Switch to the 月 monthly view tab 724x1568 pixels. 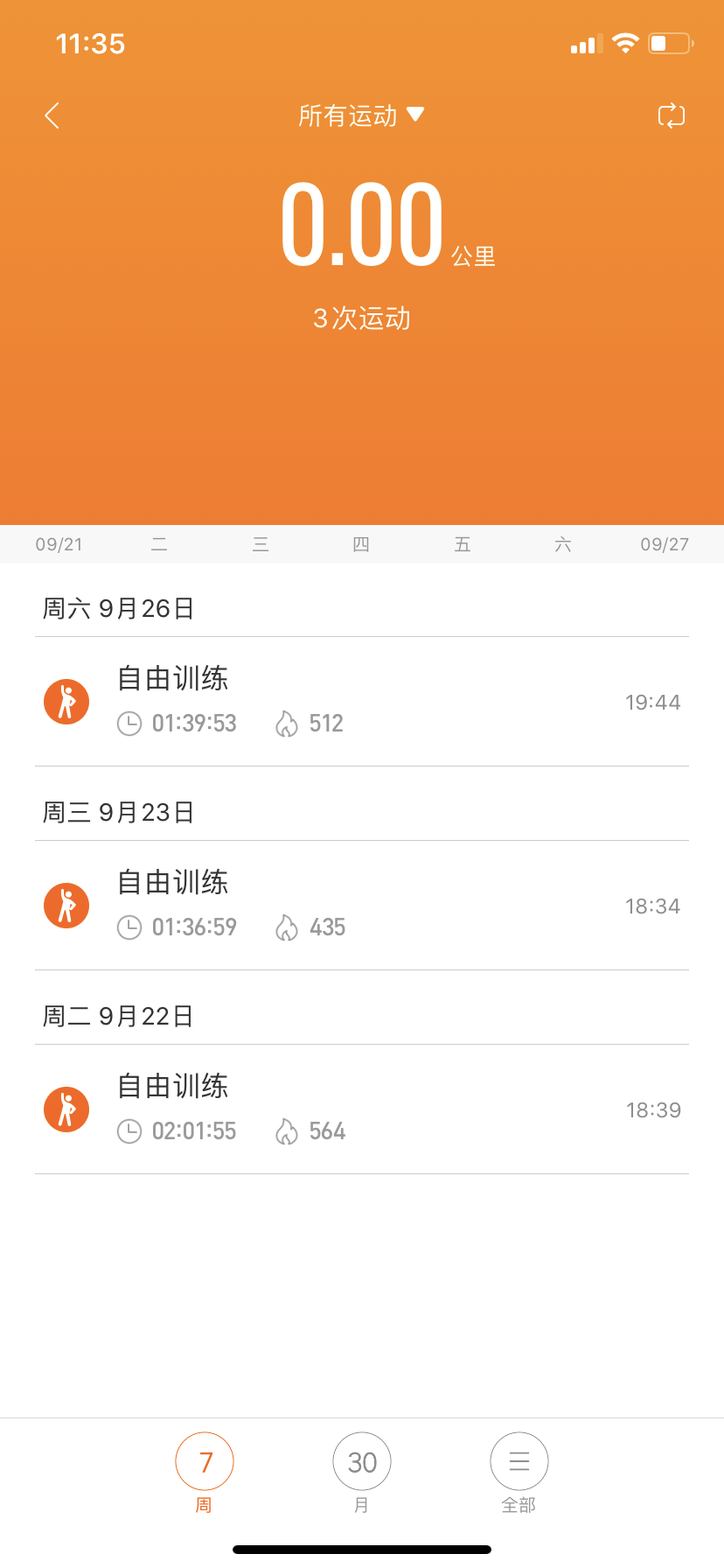362,1472
